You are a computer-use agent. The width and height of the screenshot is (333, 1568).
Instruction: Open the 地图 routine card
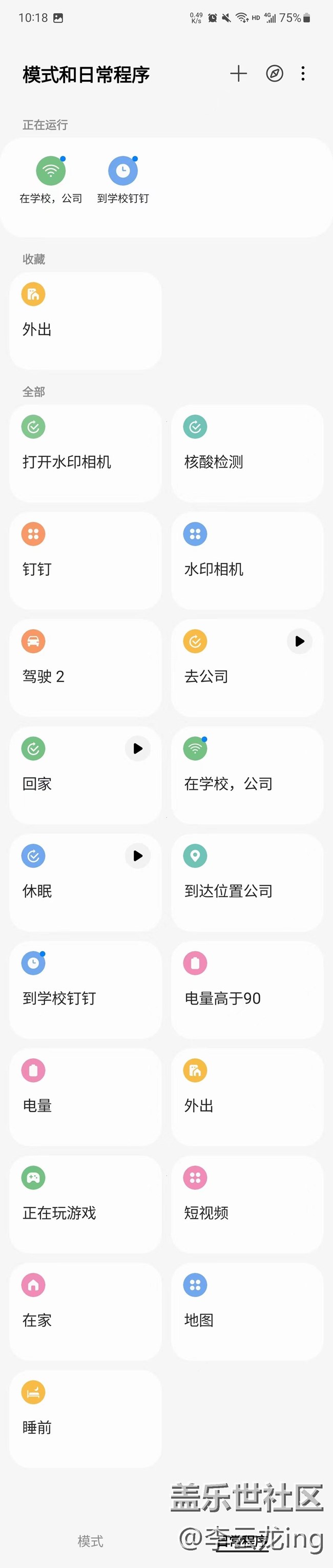click(x=247, y=1311)
